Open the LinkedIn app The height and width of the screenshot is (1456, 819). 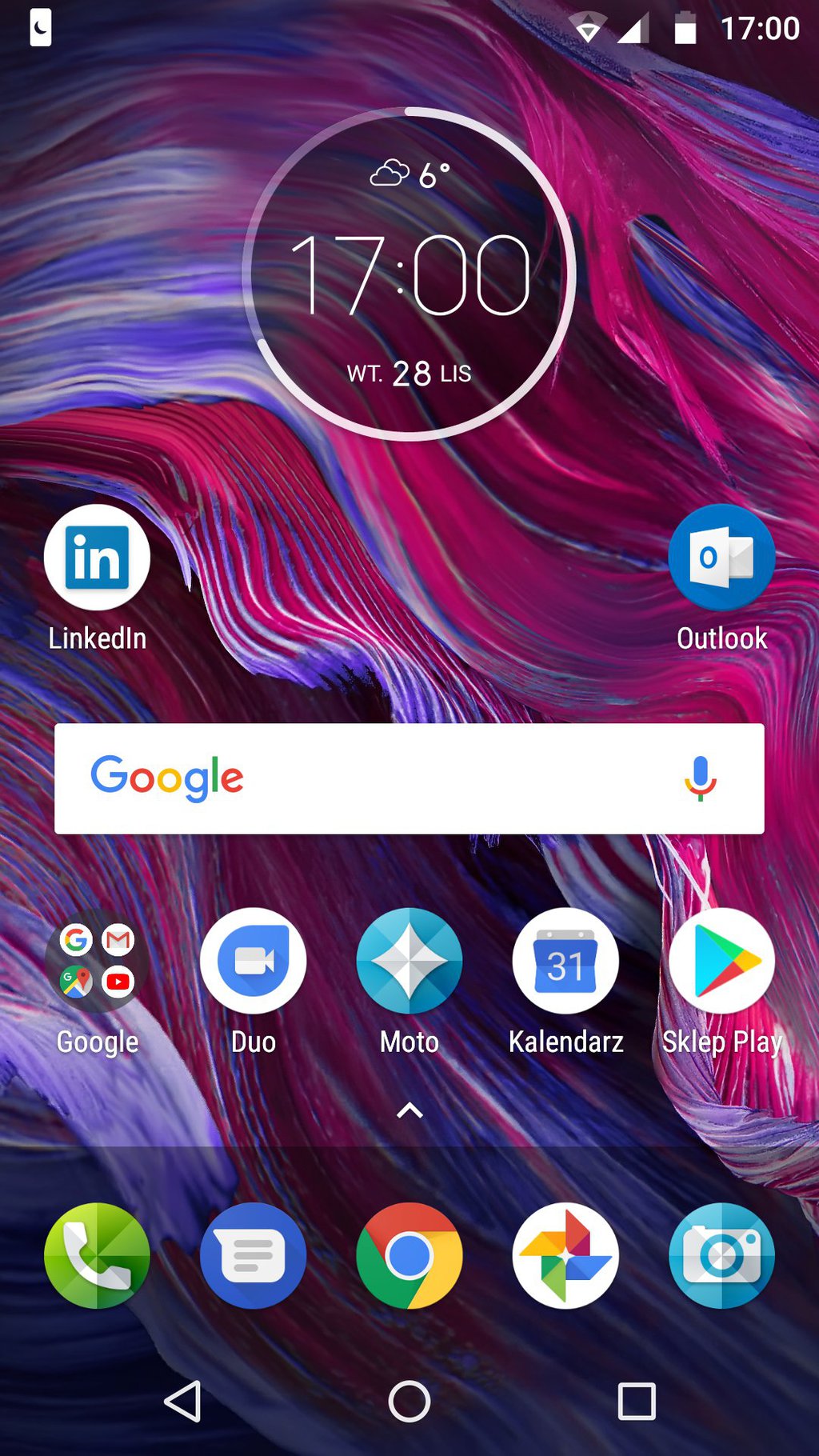pos(97,558)
